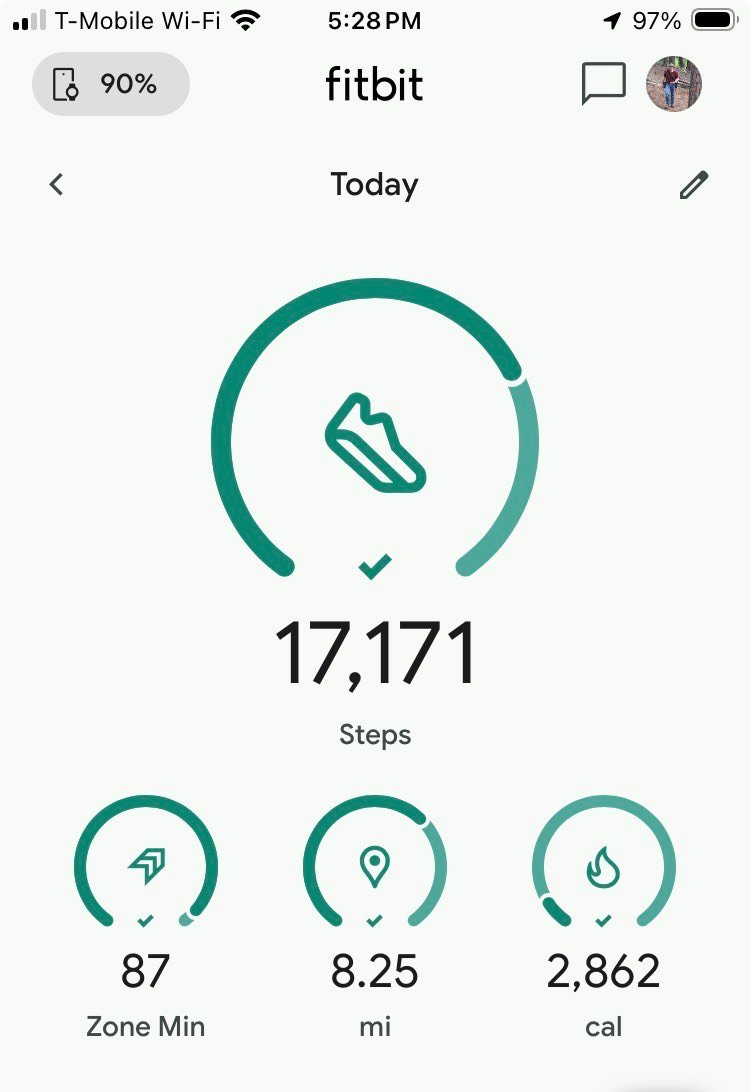Screen dimensions: 750x1092
Task: Open the messages inbox icon
Action: [604, 84]
